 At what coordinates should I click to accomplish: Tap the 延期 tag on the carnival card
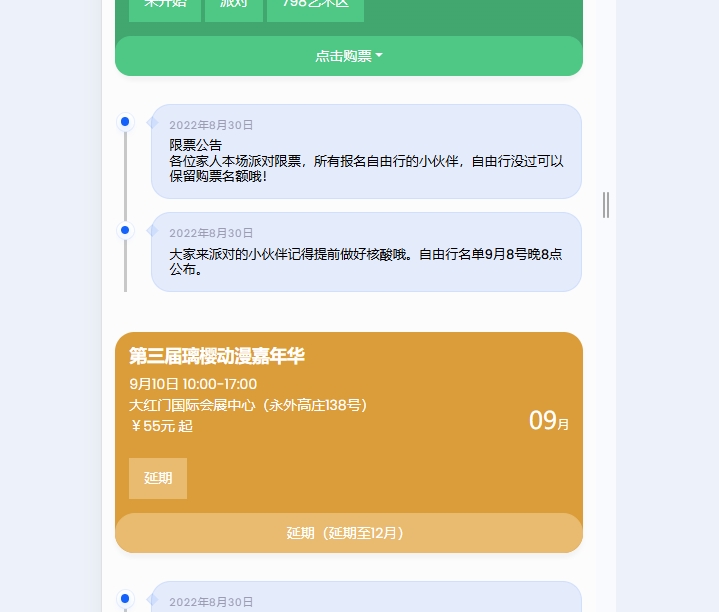point(158,478)
